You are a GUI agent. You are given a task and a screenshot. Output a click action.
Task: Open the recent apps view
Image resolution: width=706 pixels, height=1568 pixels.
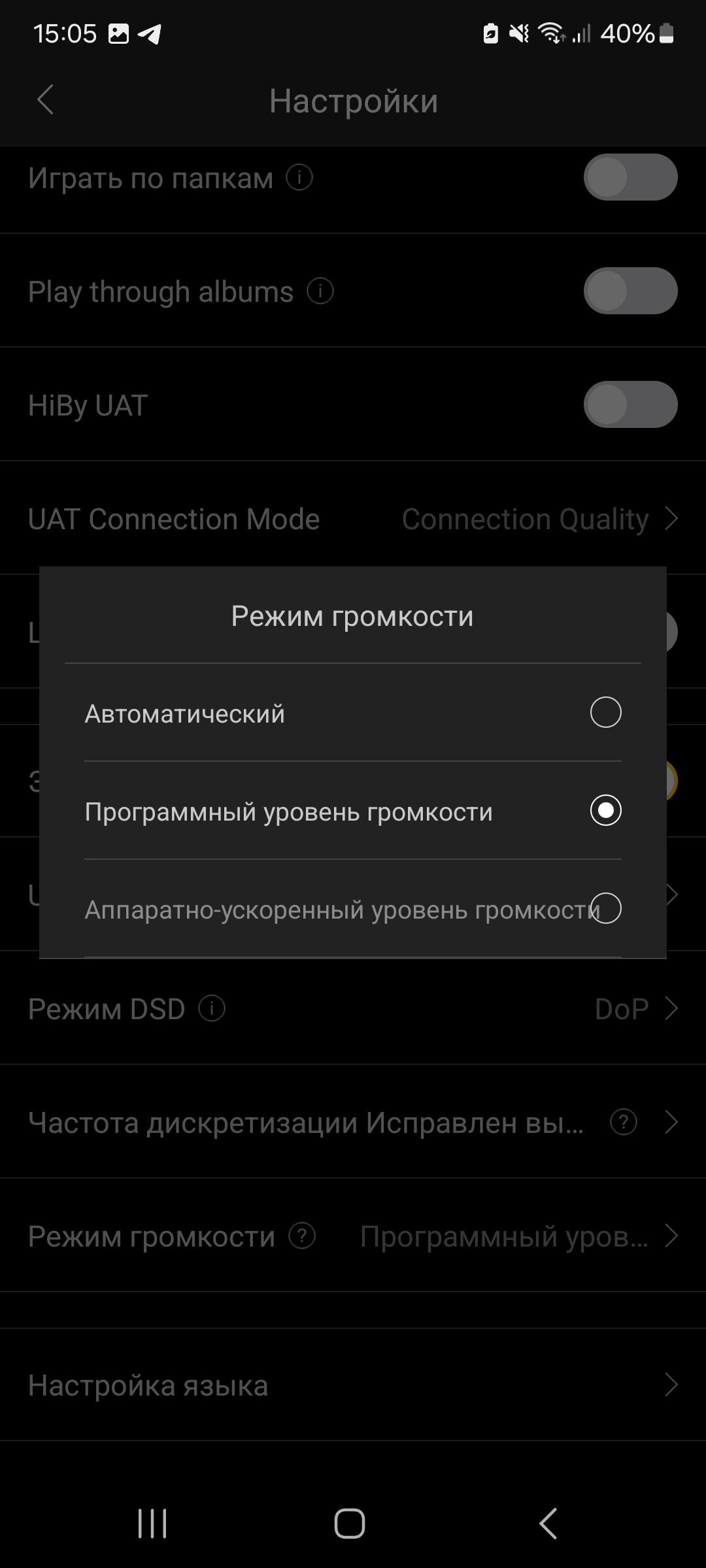coord(152,1524)
